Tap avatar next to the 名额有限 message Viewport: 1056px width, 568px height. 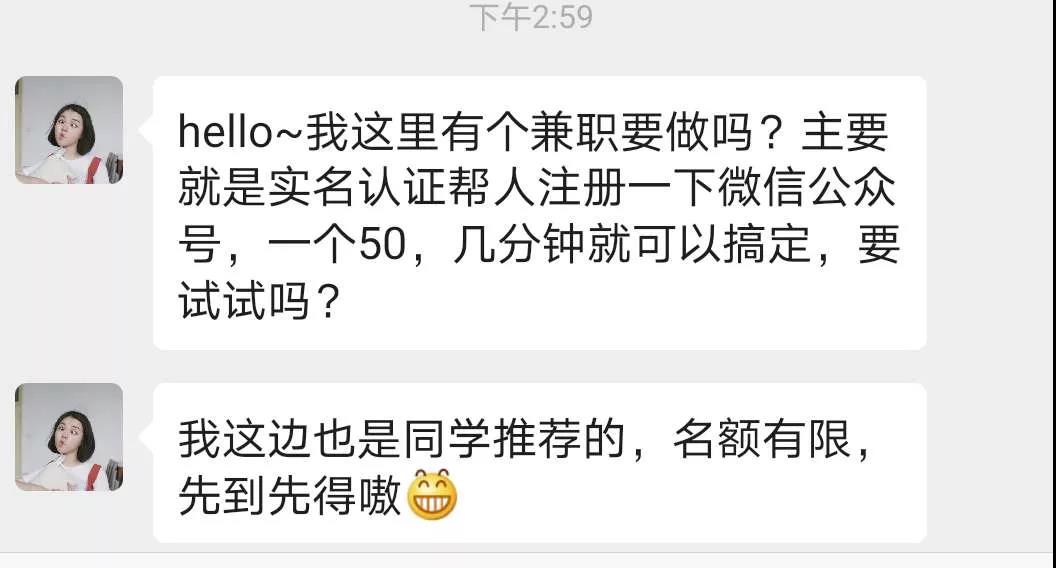pos(69,436)
